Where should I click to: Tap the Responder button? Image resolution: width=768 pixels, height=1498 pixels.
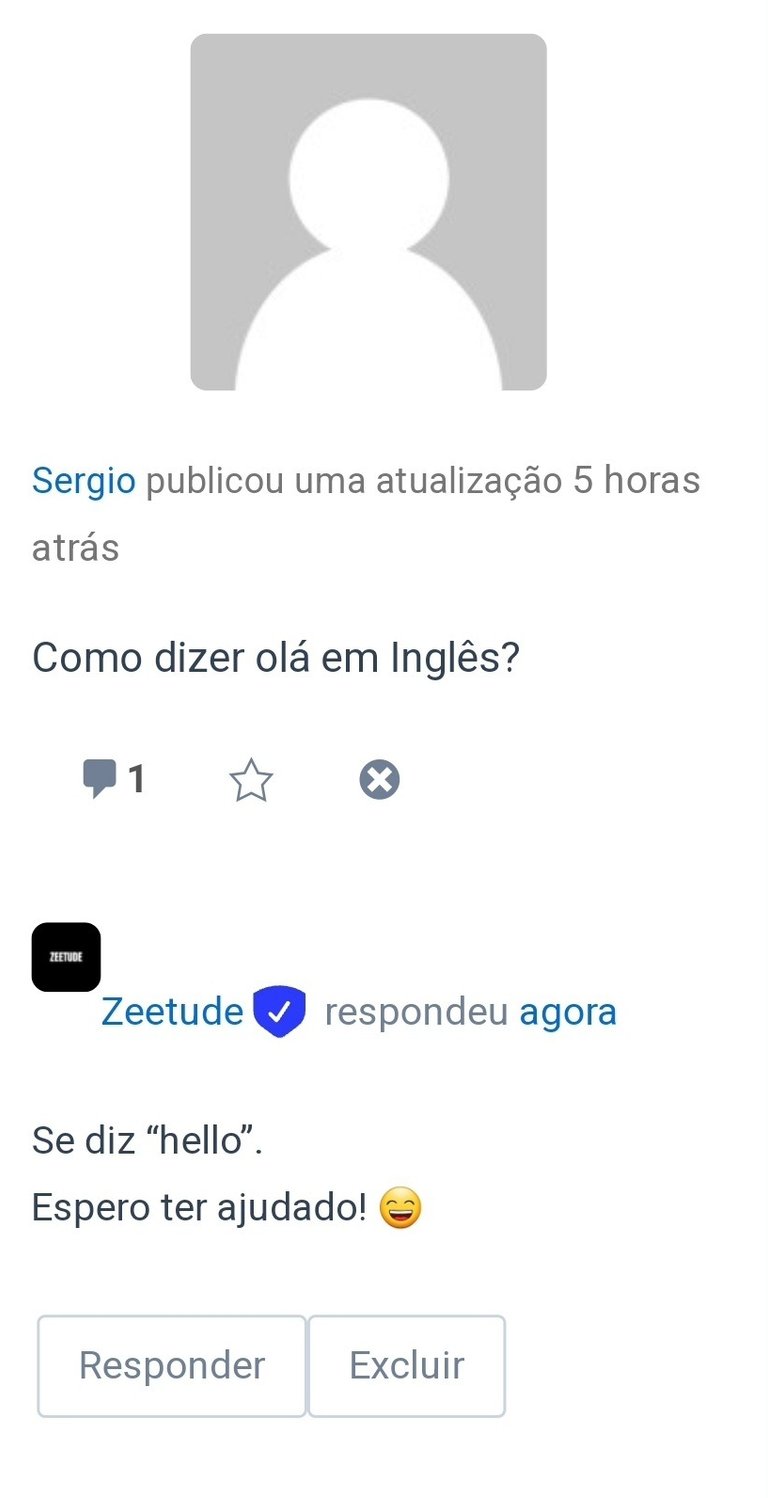tap(172, 1365)
